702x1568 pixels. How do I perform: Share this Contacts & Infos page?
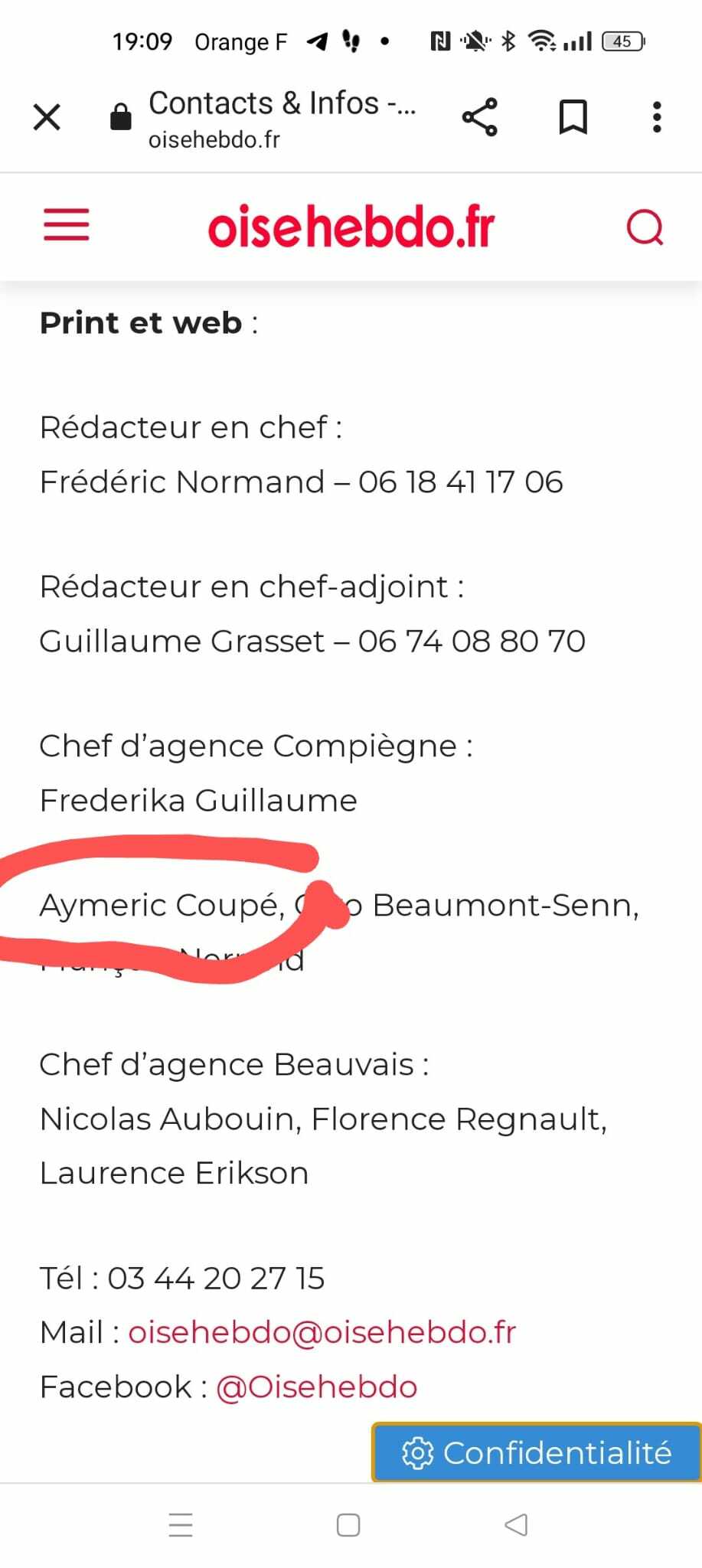(480, 117)
